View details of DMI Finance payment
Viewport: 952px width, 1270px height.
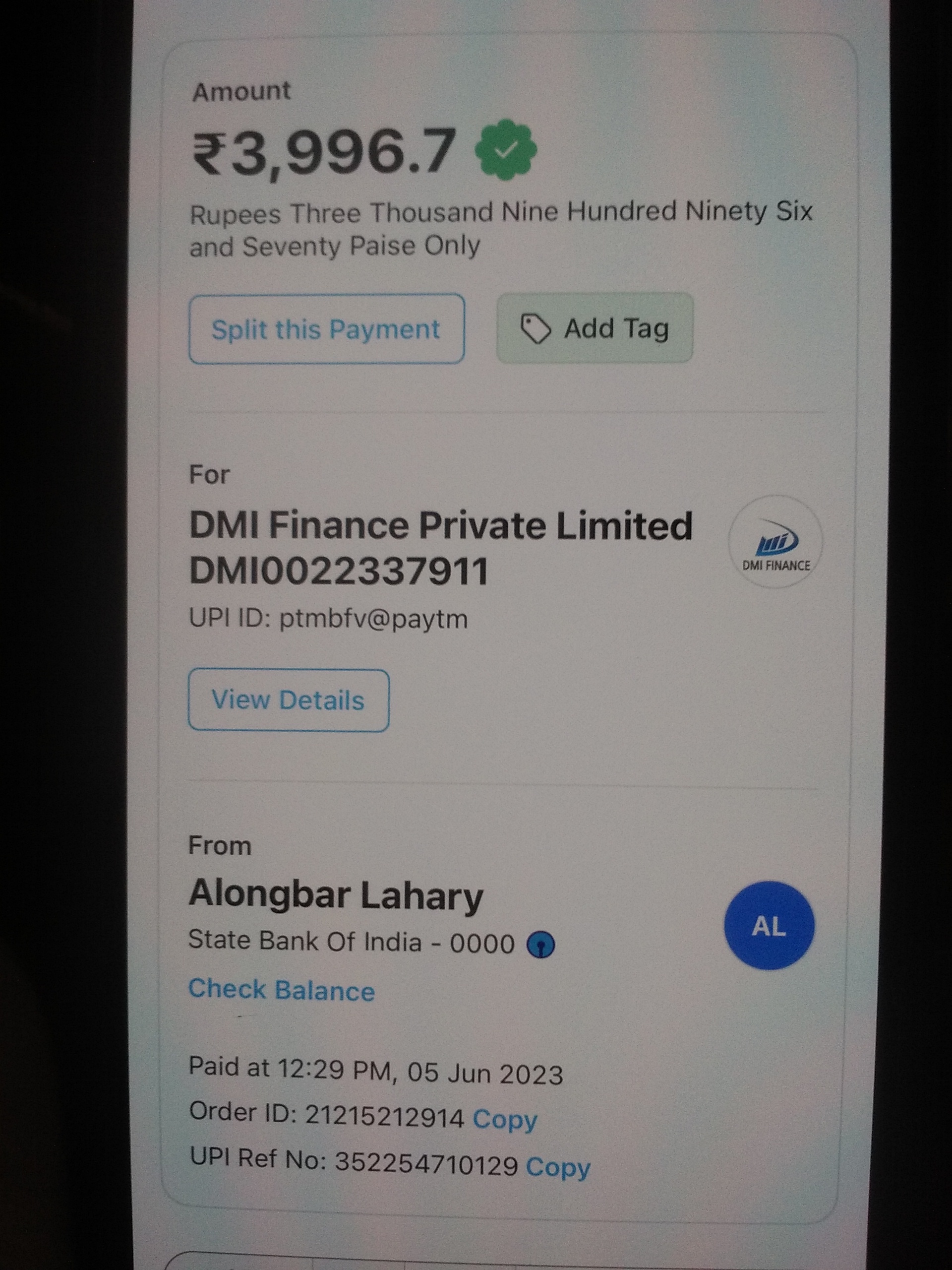(x=288, y=700)
